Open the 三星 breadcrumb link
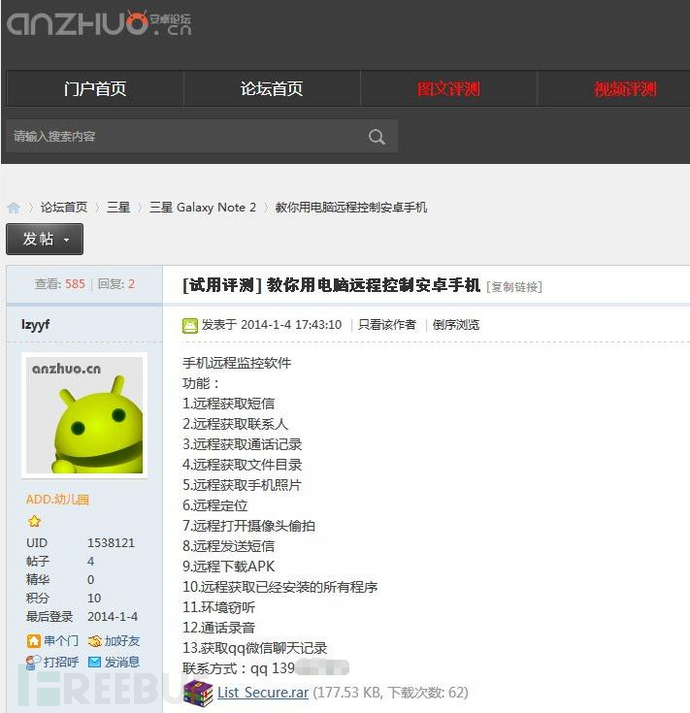 tap(118, 207)
